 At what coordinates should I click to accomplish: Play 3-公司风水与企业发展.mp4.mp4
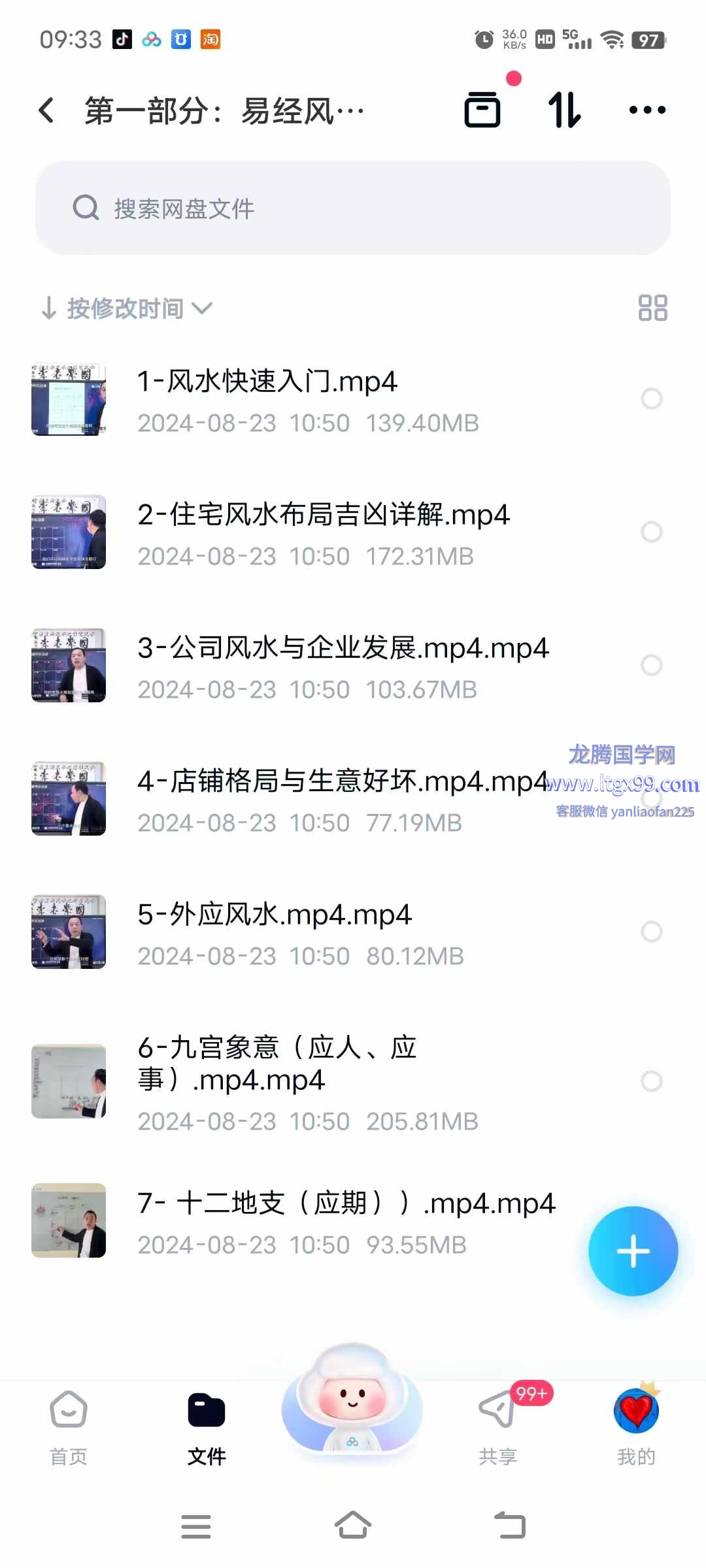343,648
